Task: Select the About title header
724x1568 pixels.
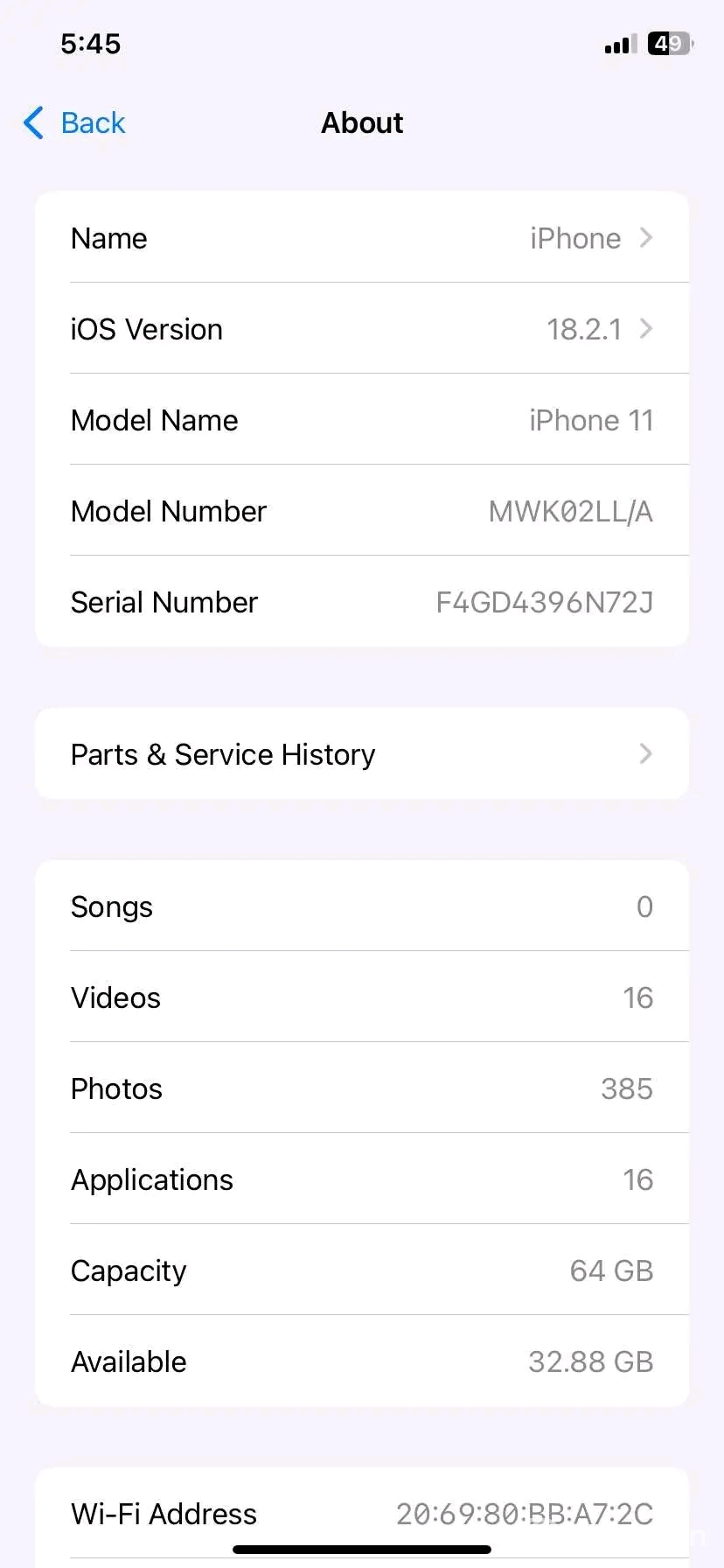Action: pyautogui.click(x=361, y=122)
